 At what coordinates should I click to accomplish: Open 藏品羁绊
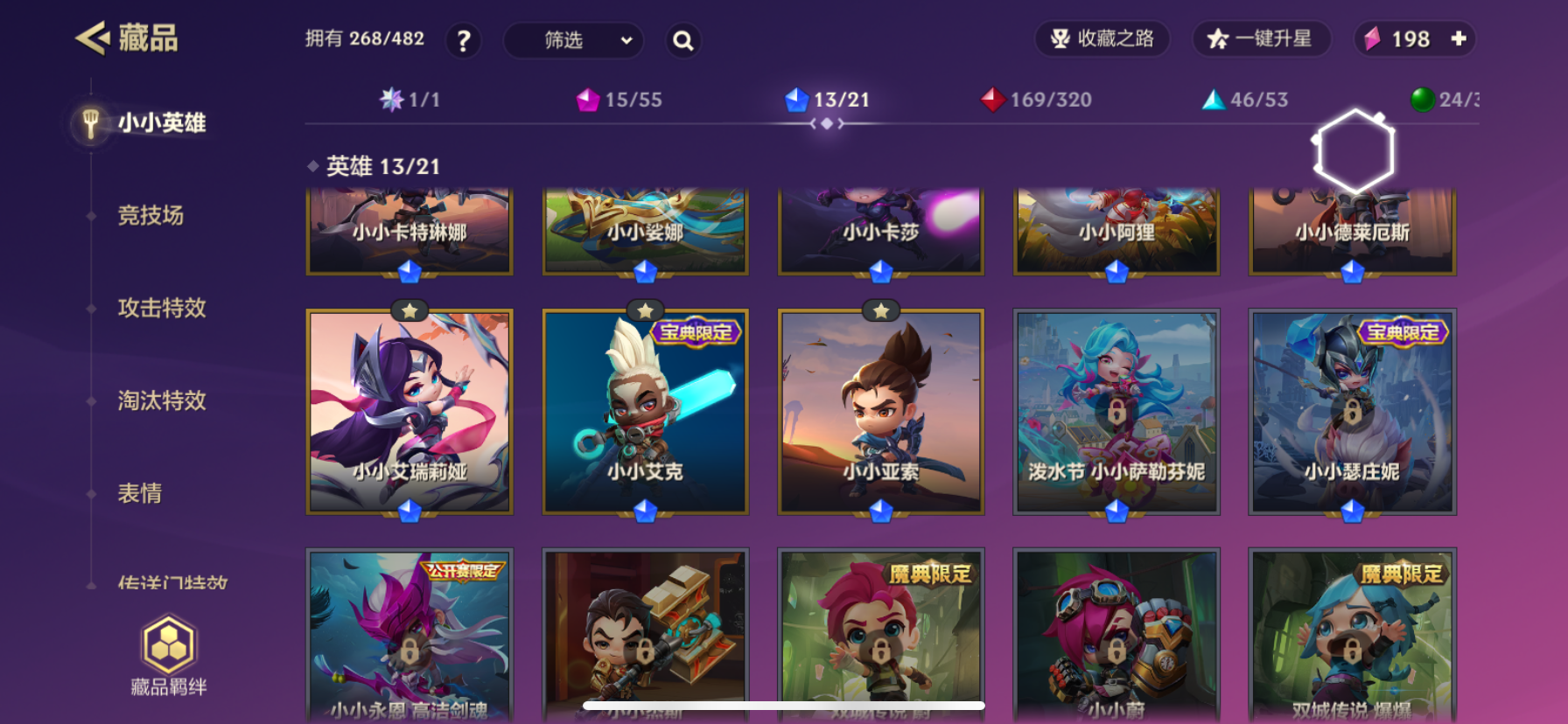pos(169,656)
